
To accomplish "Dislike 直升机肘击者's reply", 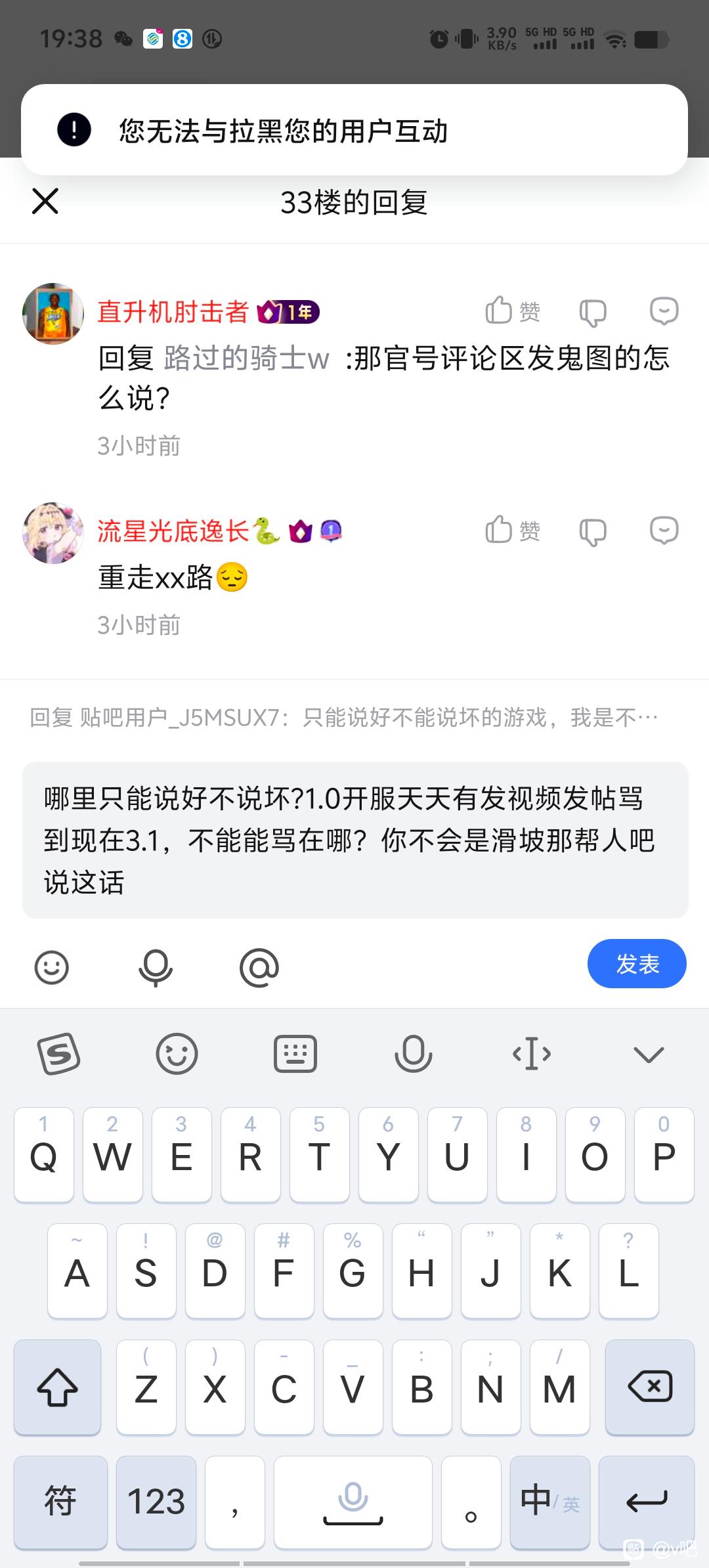I will [593, 313].
